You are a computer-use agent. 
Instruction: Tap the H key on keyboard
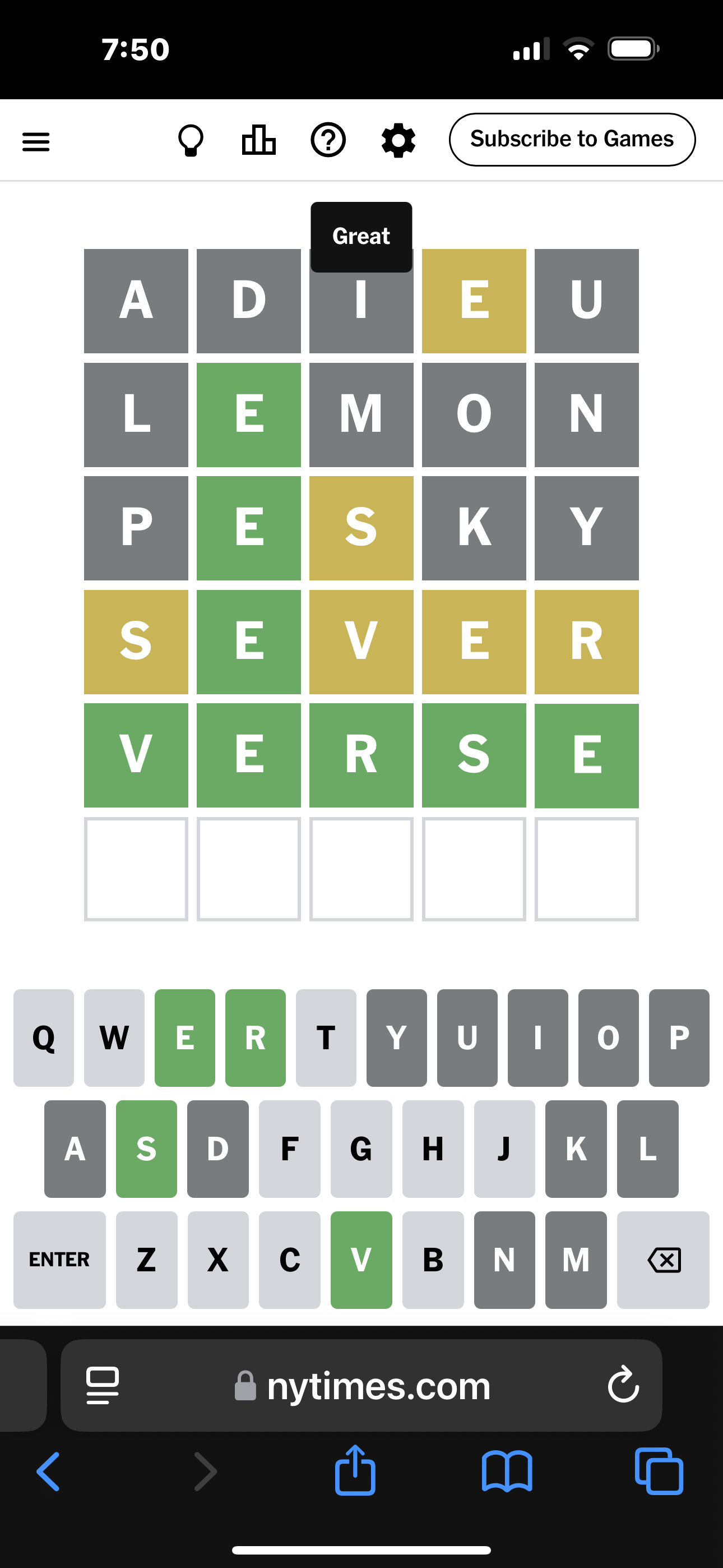pos(433,1149)
